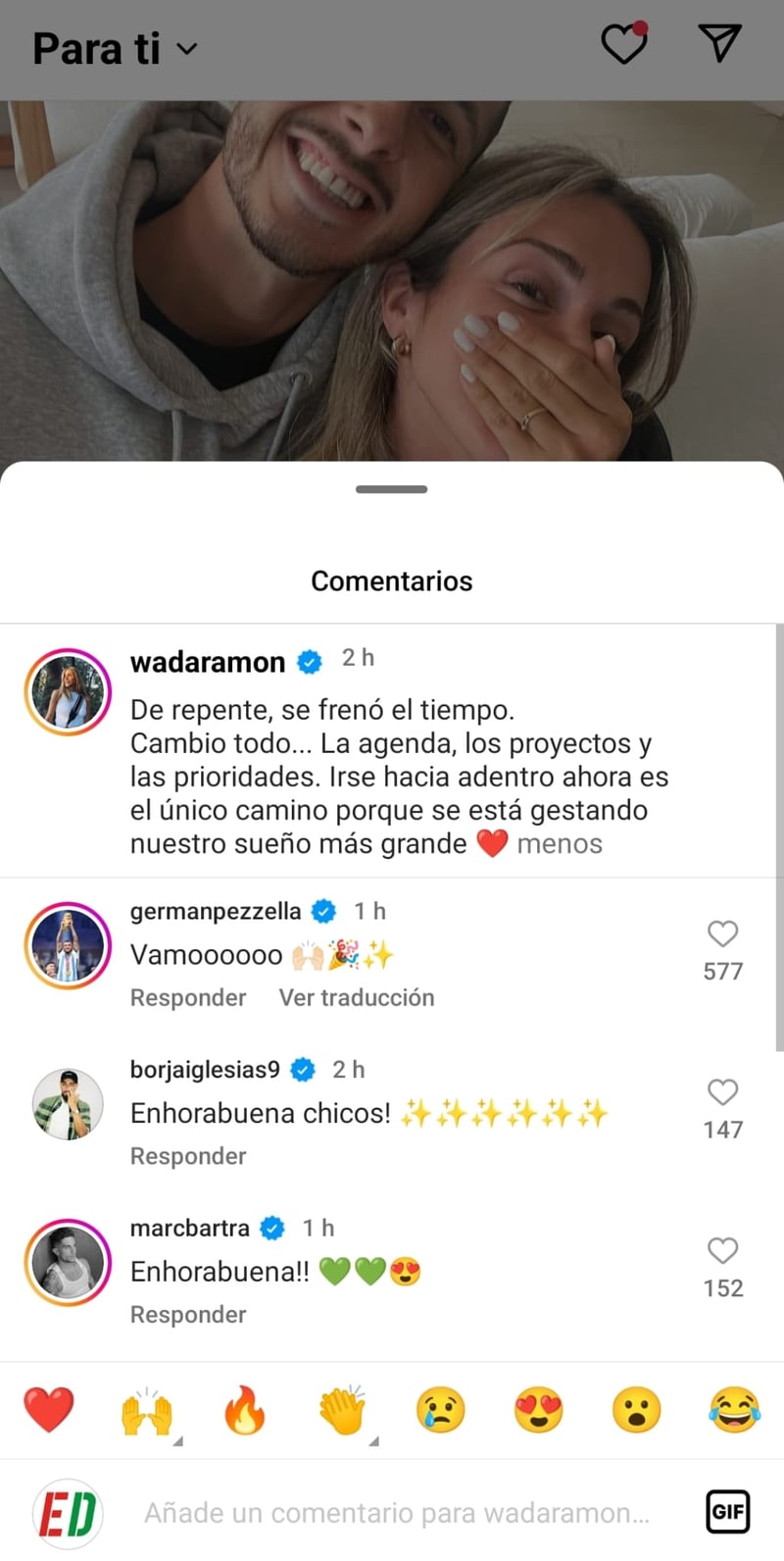
Task: Collapse caption with the menos link
Action: click(559, 844)
